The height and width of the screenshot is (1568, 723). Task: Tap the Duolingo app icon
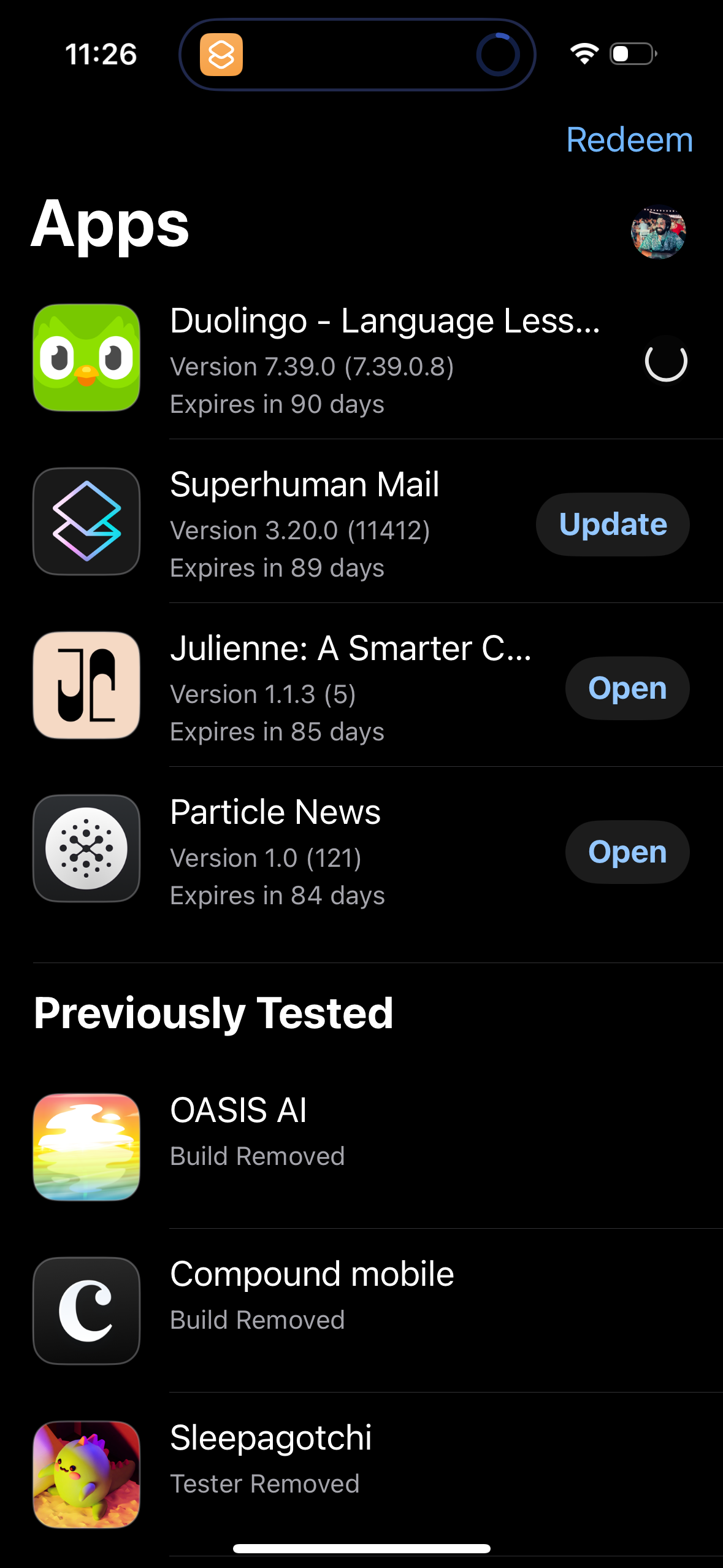(86, 359)
